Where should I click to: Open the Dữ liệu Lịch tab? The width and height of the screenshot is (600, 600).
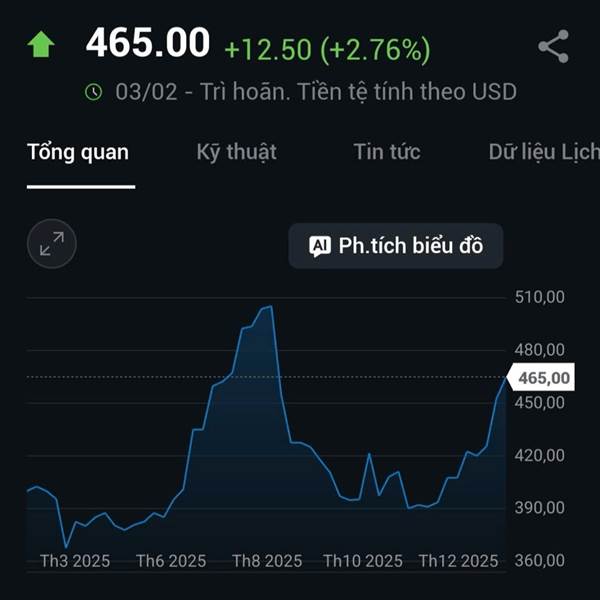point(543,153)
